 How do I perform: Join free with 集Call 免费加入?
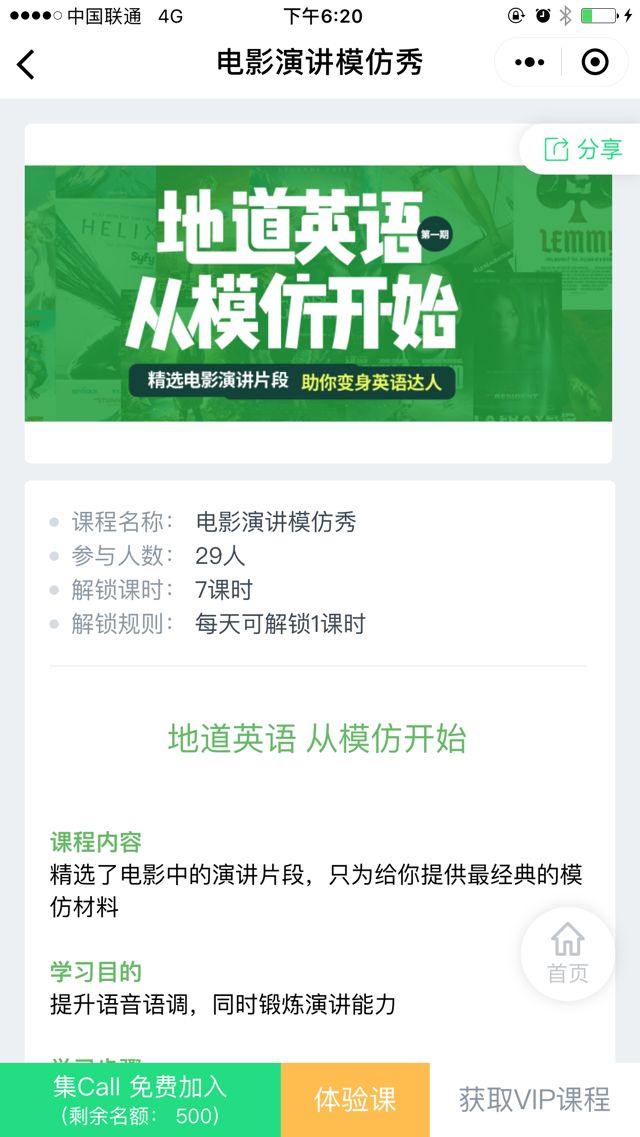tap(140, 1099)
